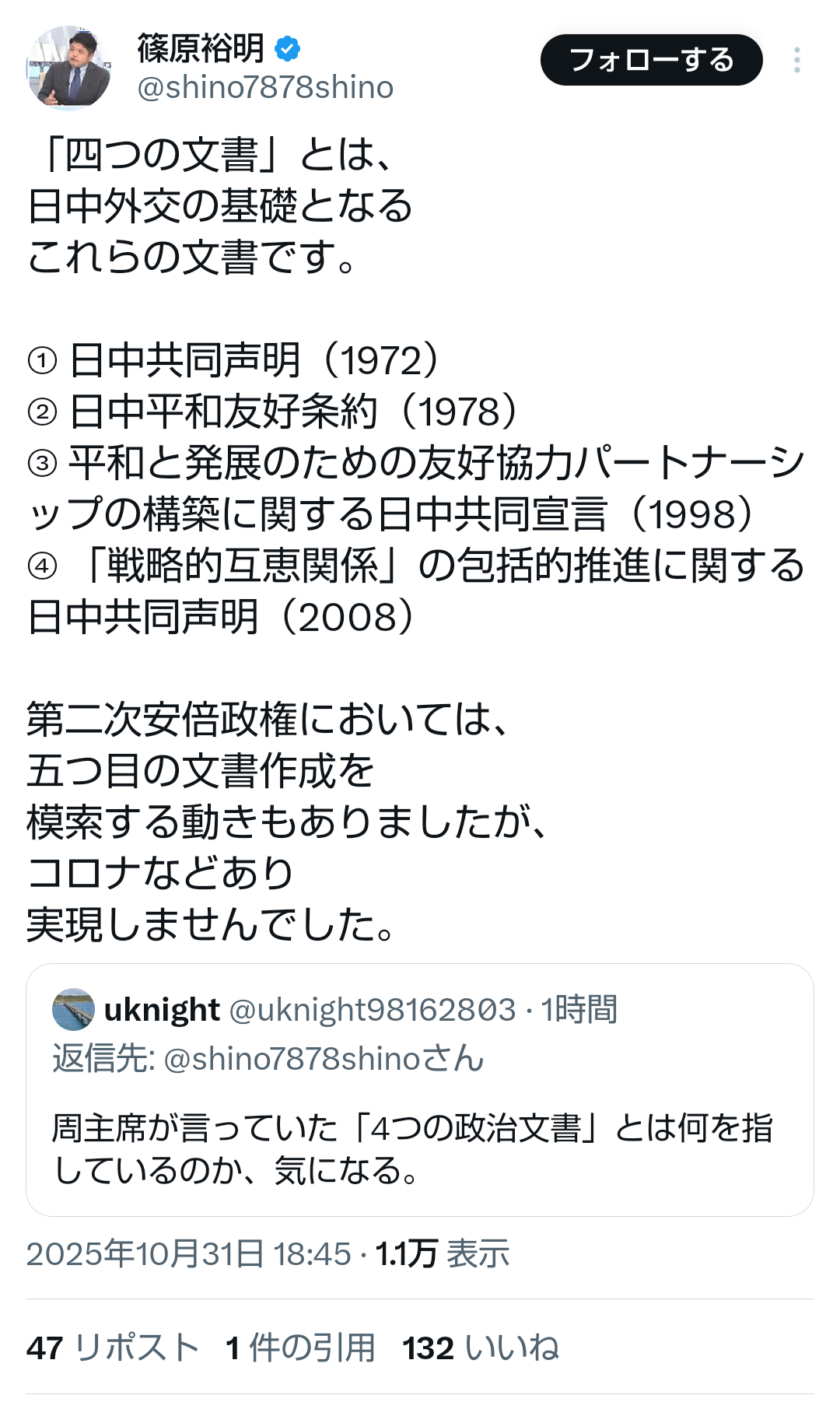
Task: View the 47 リポスト list
Action: pos(113,1348)
